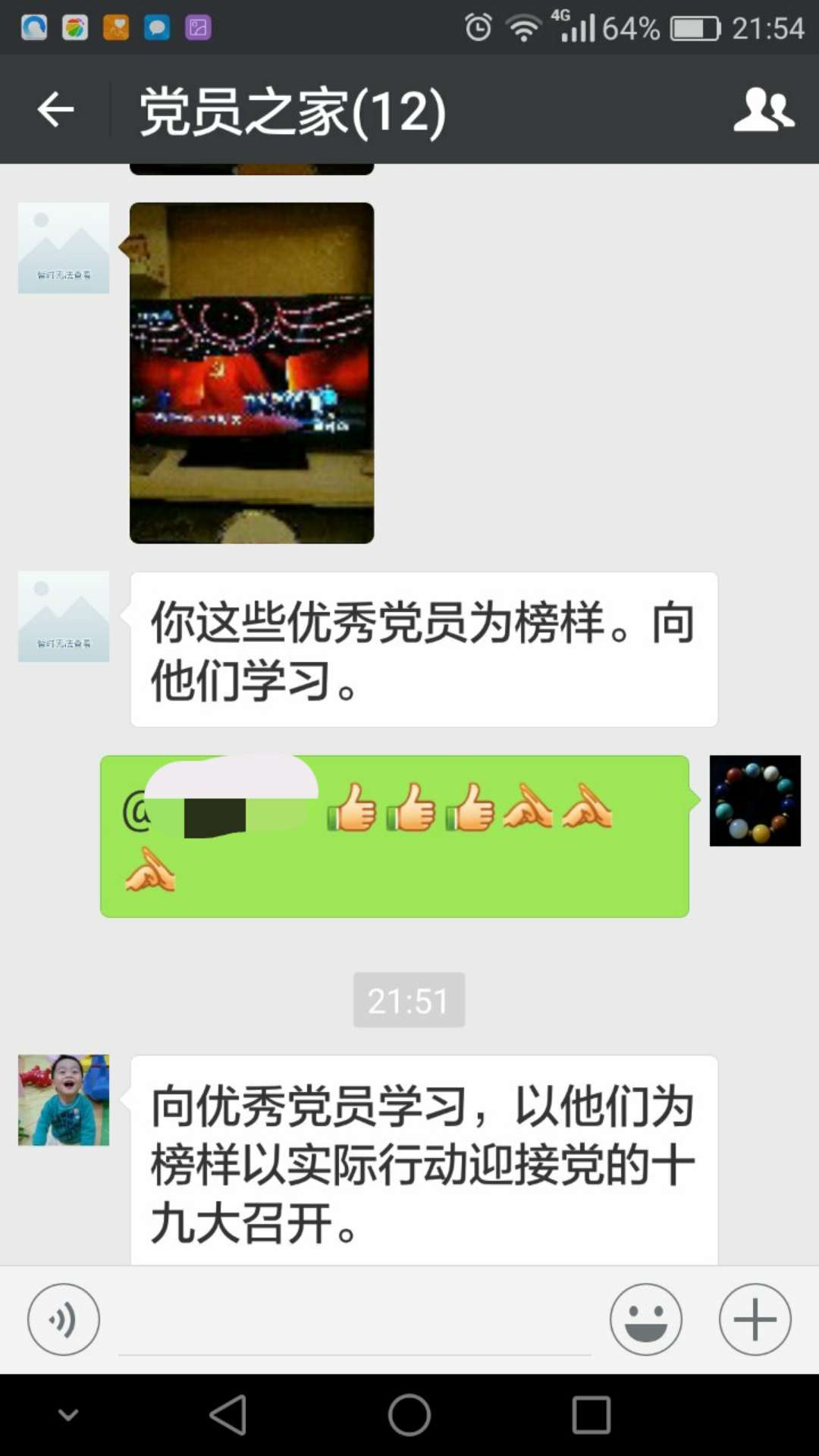Screen dimensions: 819x1456
Task: View profile of the child-photo avatar sender
Action: pos(64,1100)
